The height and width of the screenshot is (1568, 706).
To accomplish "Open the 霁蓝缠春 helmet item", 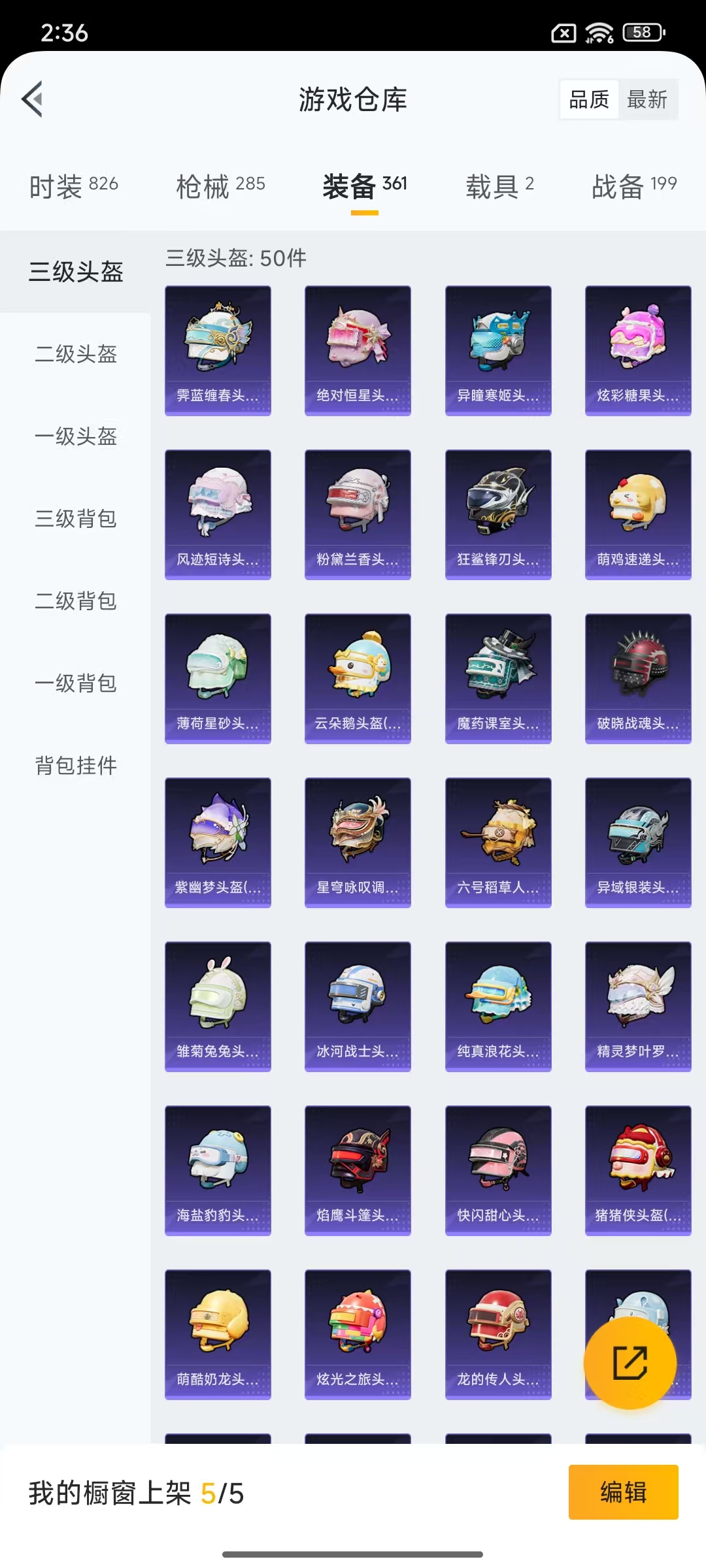I will tap(218, 350).
